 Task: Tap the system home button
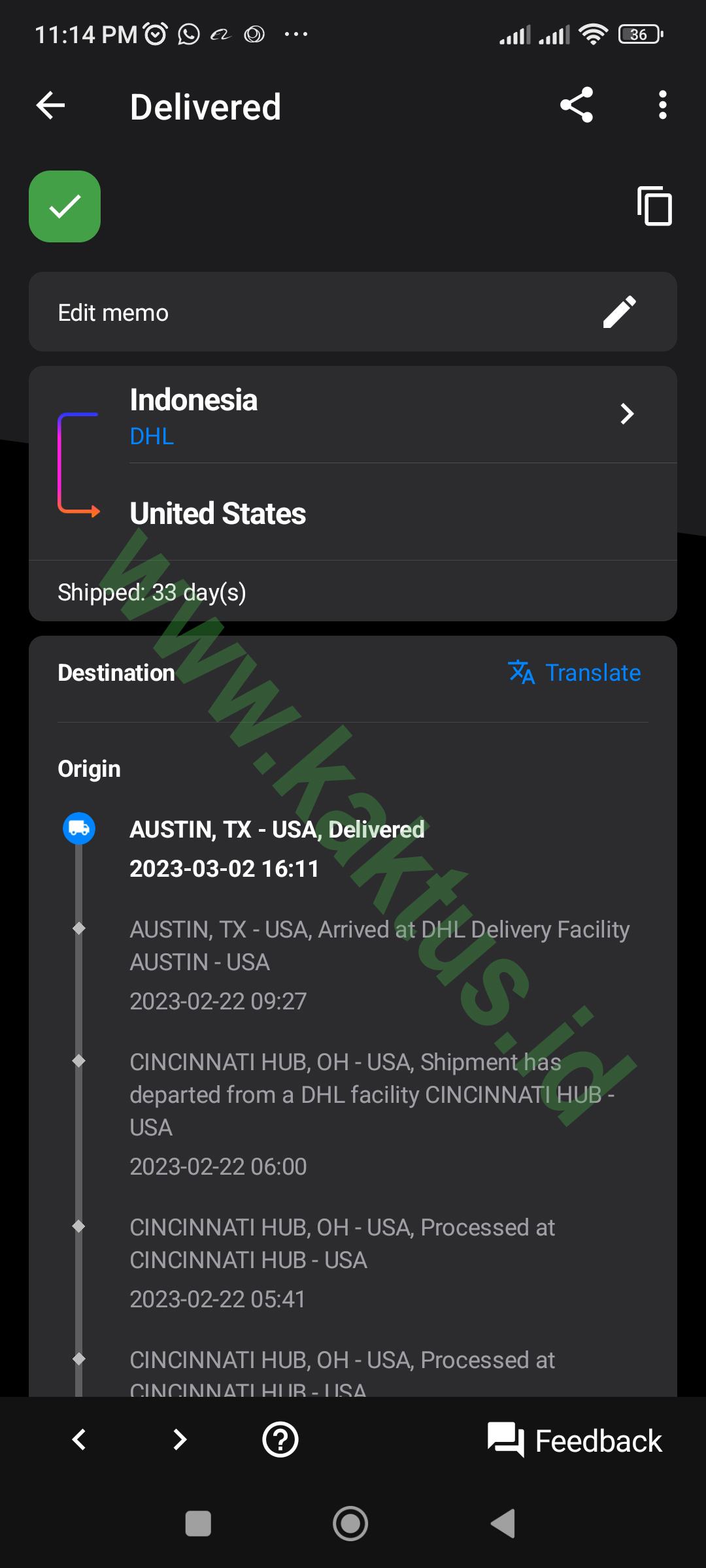(350, 1524)
